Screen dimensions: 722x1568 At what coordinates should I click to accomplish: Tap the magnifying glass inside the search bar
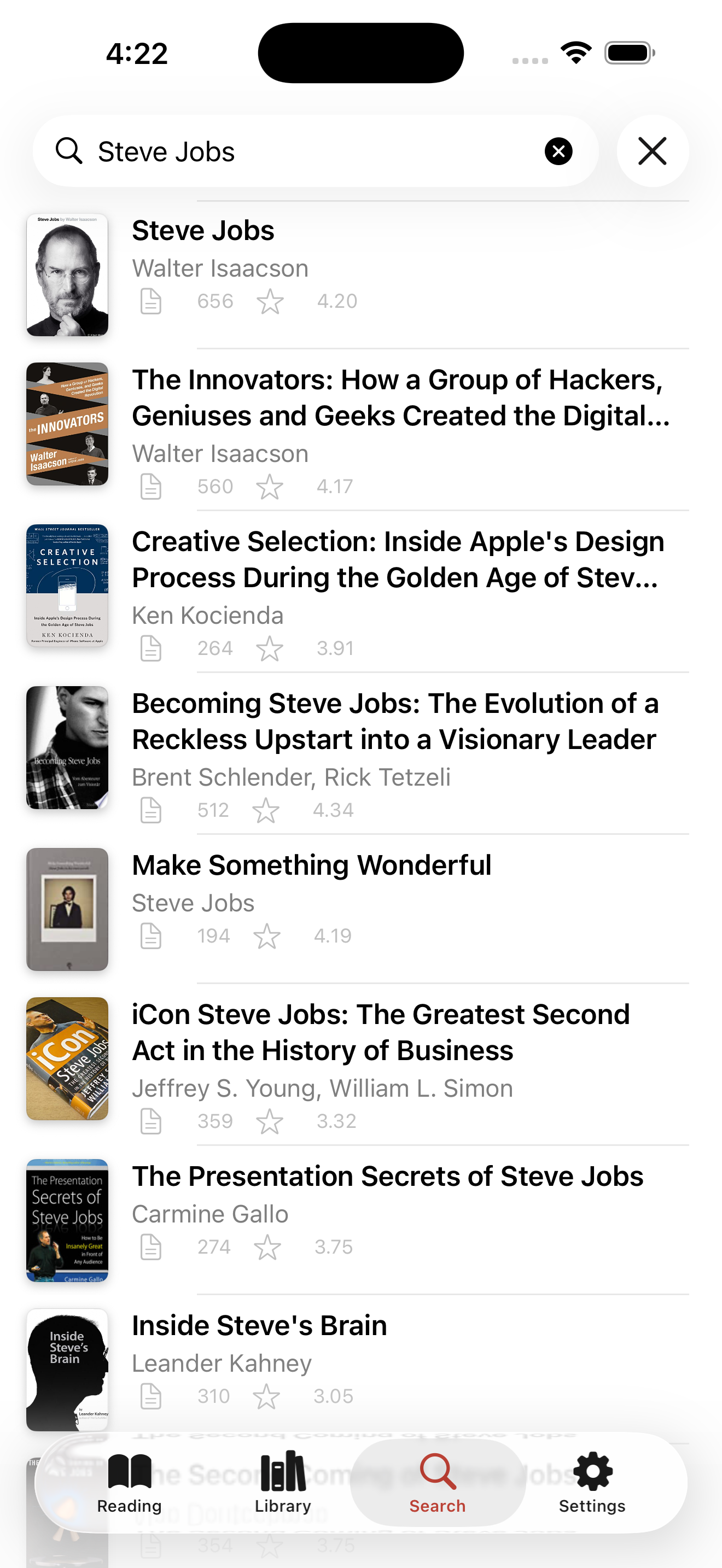click(x=69, y=151)
